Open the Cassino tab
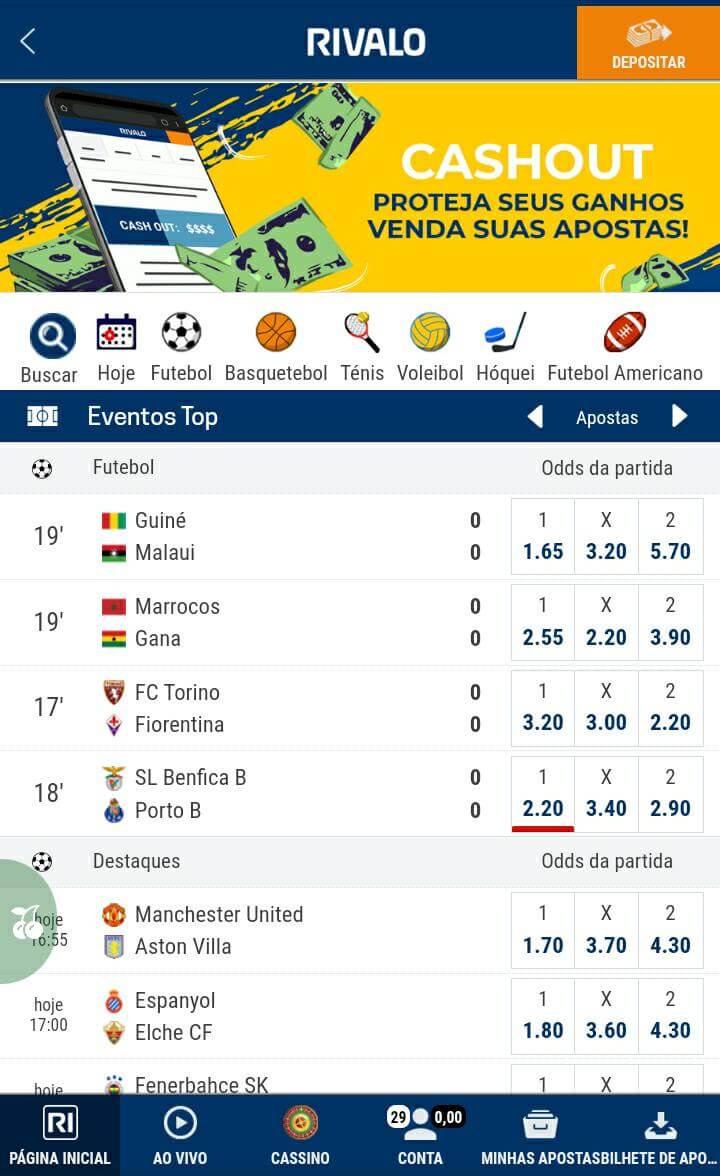 pyautogui.click(x=300, y=1136)
